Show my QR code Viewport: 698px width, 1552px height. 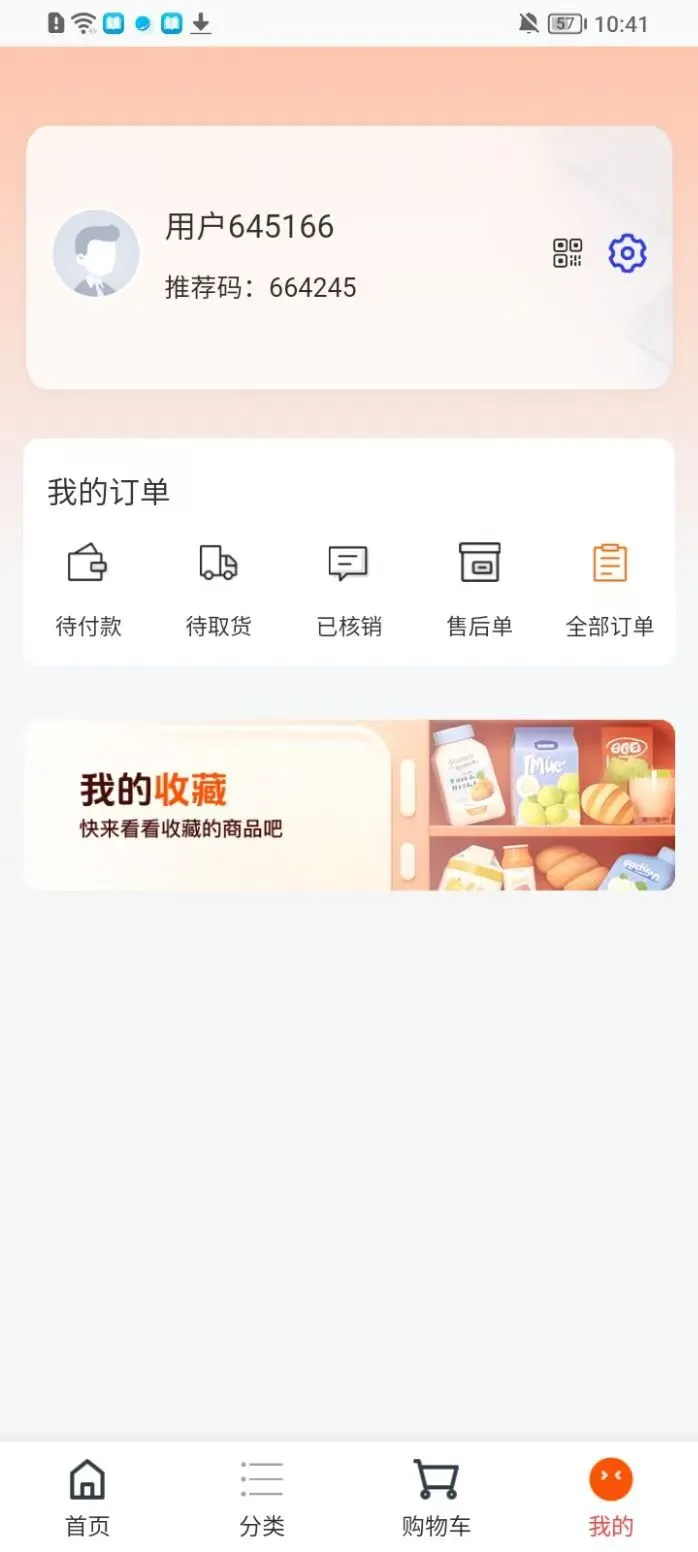click(567, 254)
